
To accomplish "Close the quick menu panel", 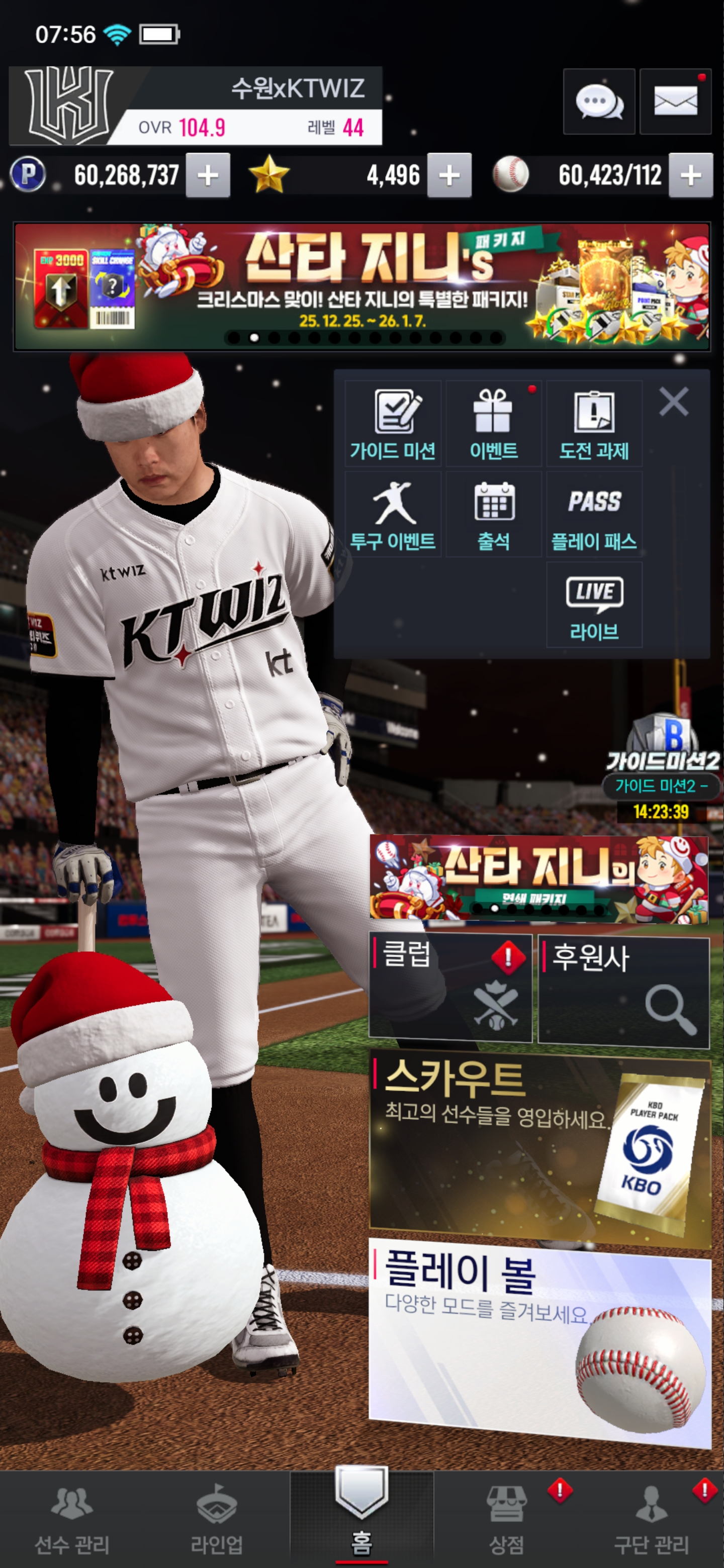I will pyautogui.click(x=673, y=402).
